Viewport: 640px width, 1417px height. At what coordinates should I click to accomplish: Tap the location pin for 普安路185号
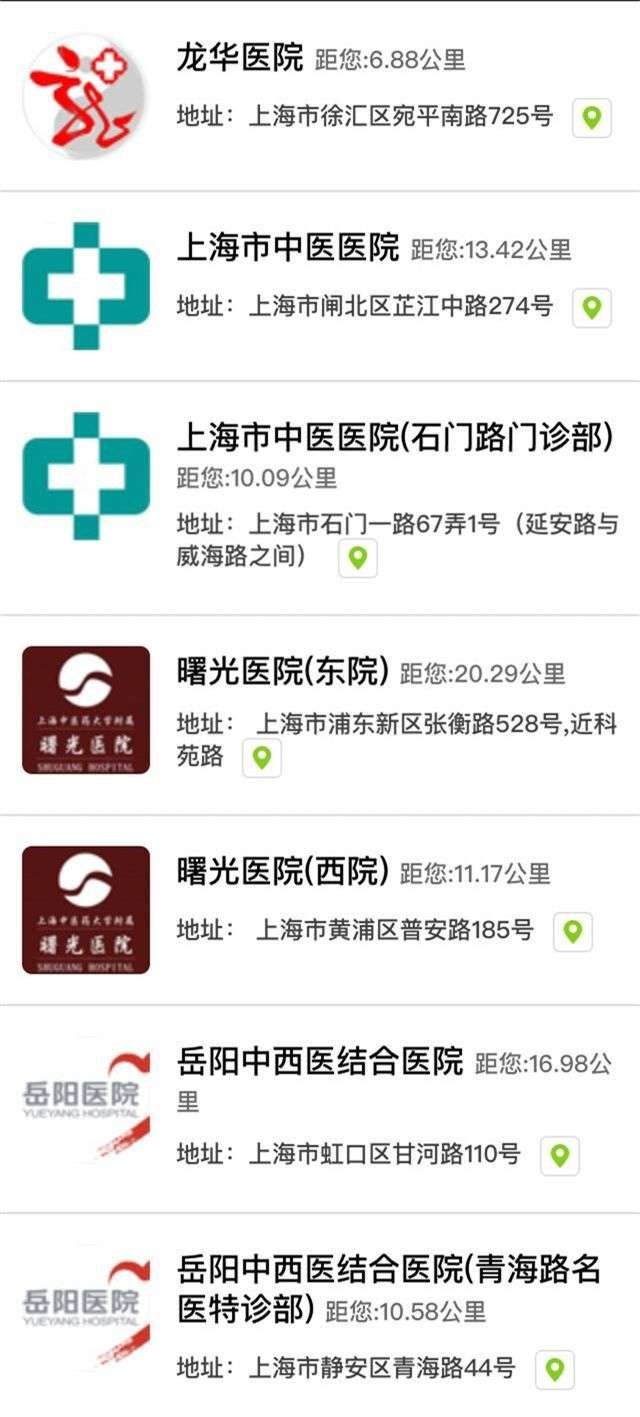tap(572, 932)
